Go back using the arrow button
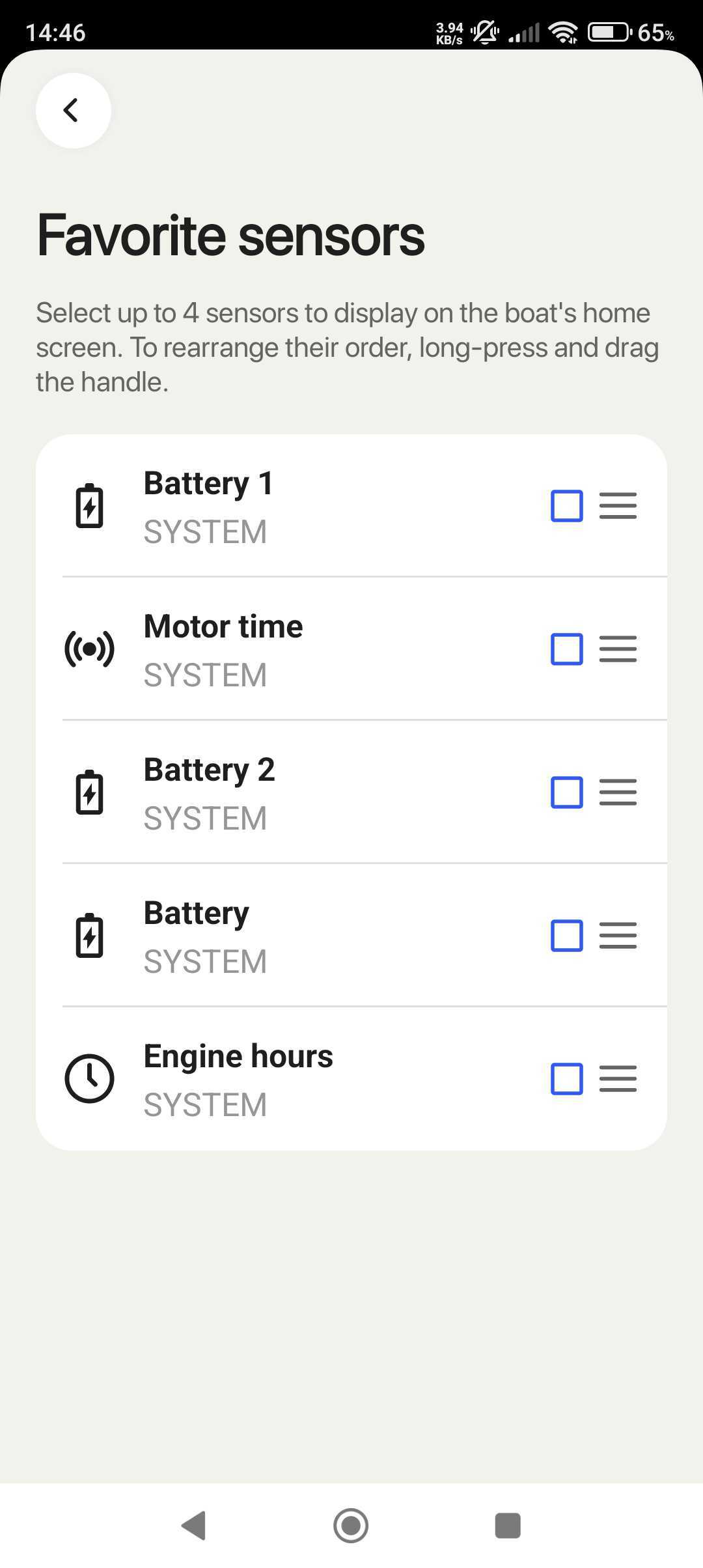This screenshot has width=703, height=1568. 73,110
